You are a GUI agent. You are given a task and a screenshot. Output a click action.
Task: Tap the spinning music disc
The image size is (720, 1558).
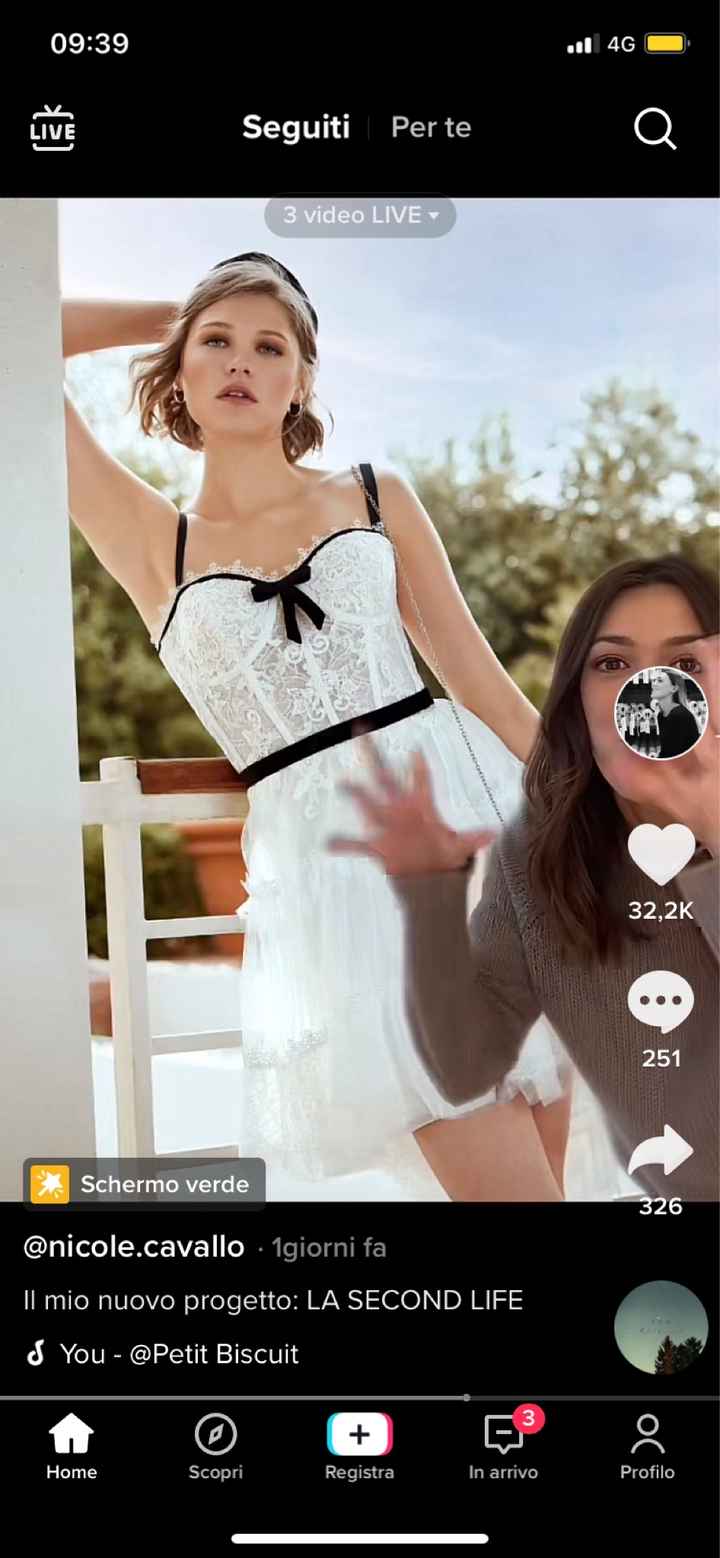tap(661, 1327)
